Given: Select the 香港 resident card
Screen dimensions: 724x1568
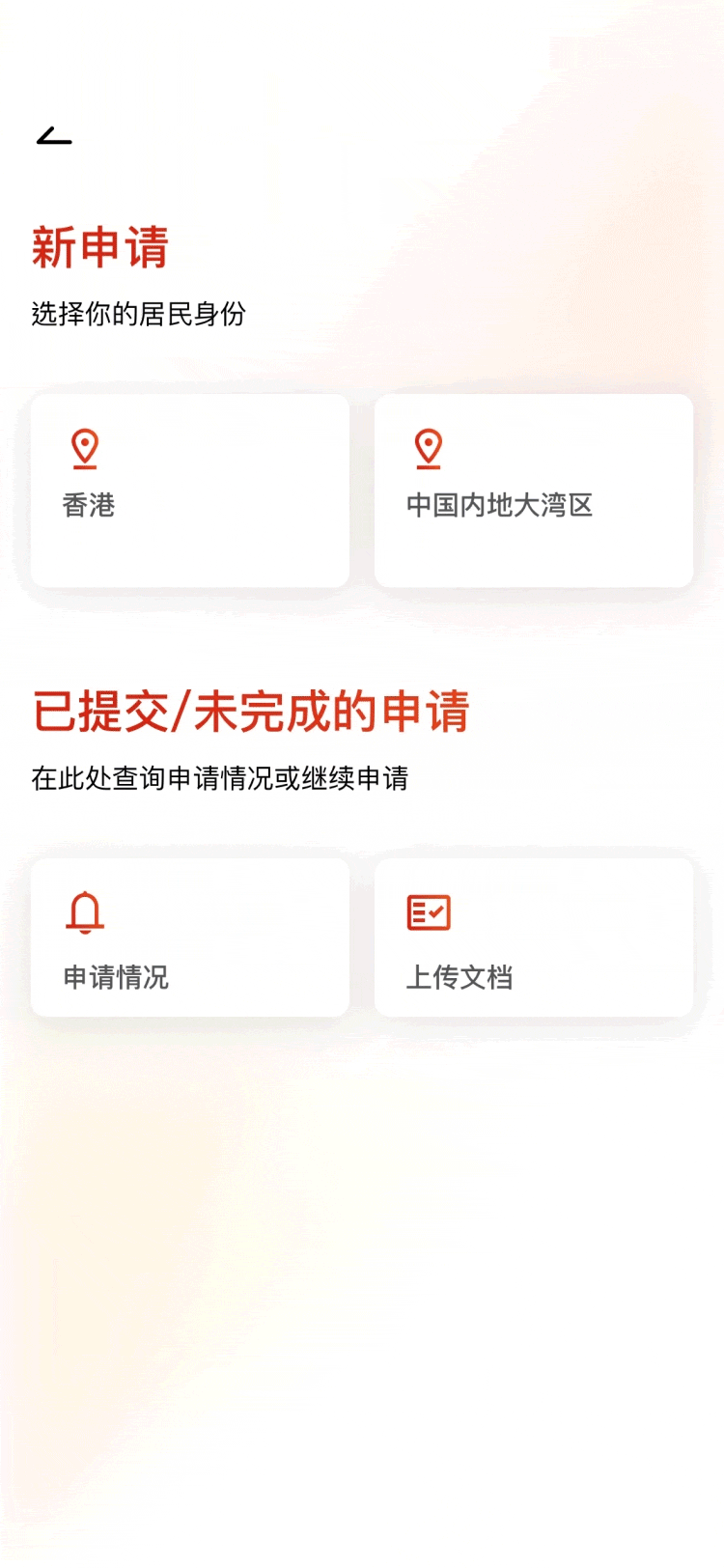Looking at the screenshot, I should pos(190,490).
